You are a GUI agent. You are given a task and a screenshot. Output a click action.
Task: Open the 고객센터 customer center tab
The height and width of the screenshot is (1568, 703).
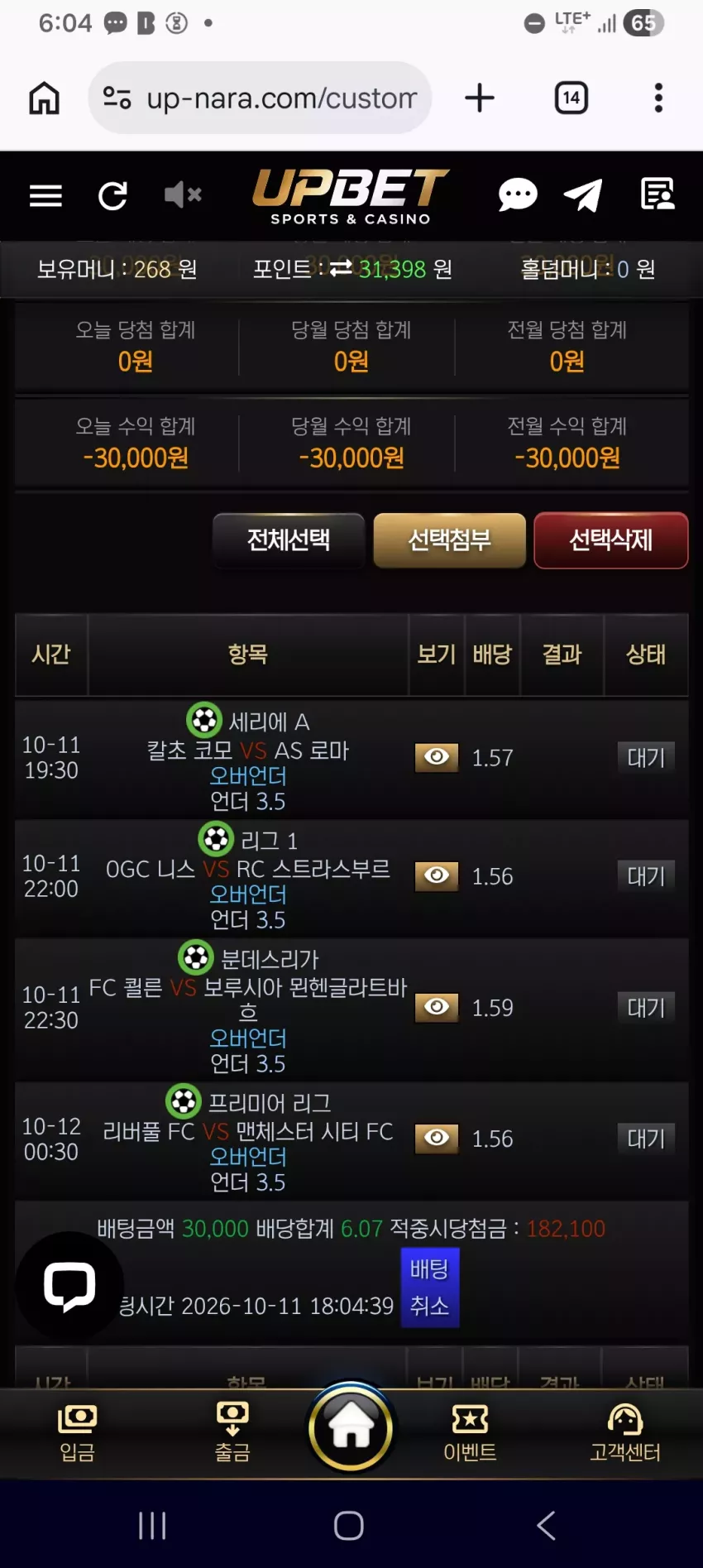625,1433
